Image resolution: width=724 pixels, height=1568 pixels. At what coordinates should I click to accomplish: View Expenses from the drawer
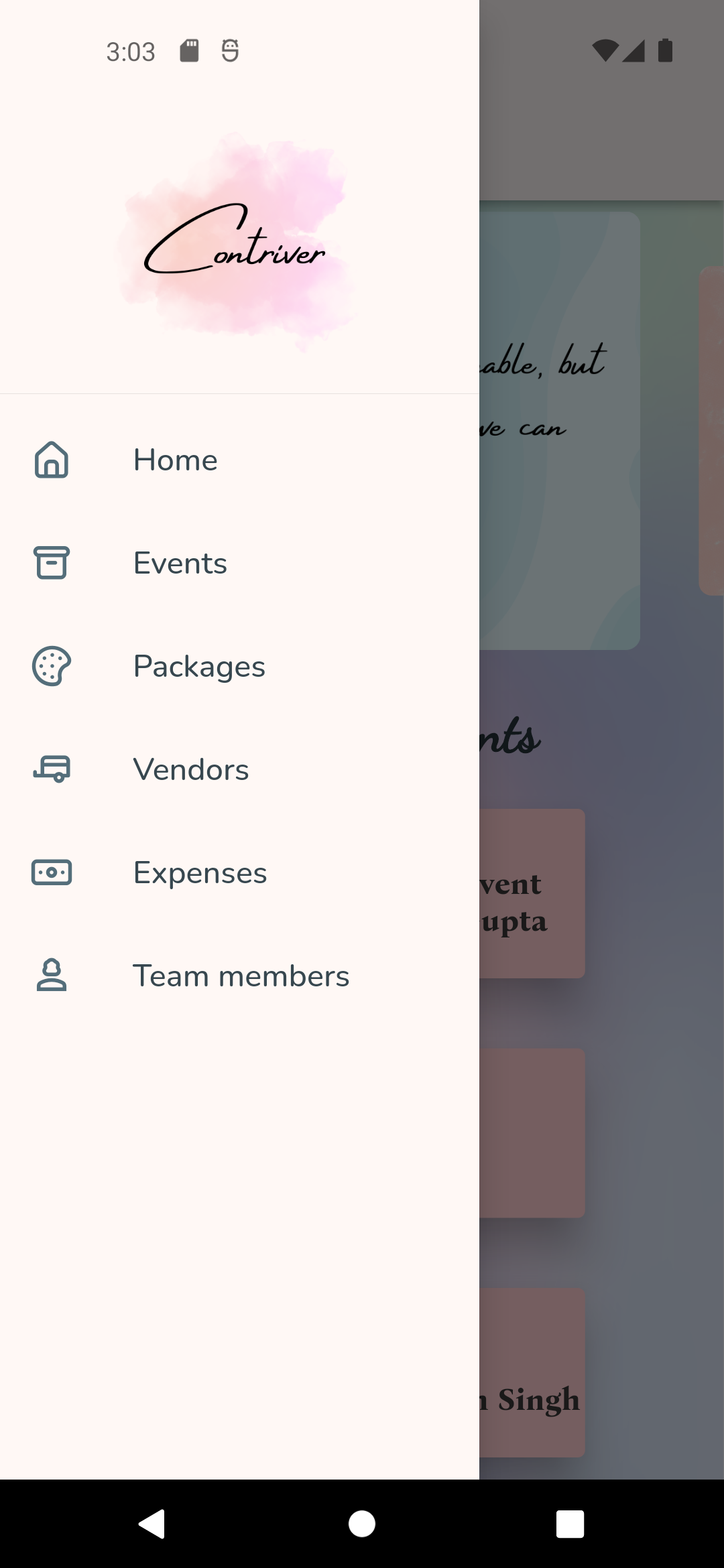coord(200,873)
